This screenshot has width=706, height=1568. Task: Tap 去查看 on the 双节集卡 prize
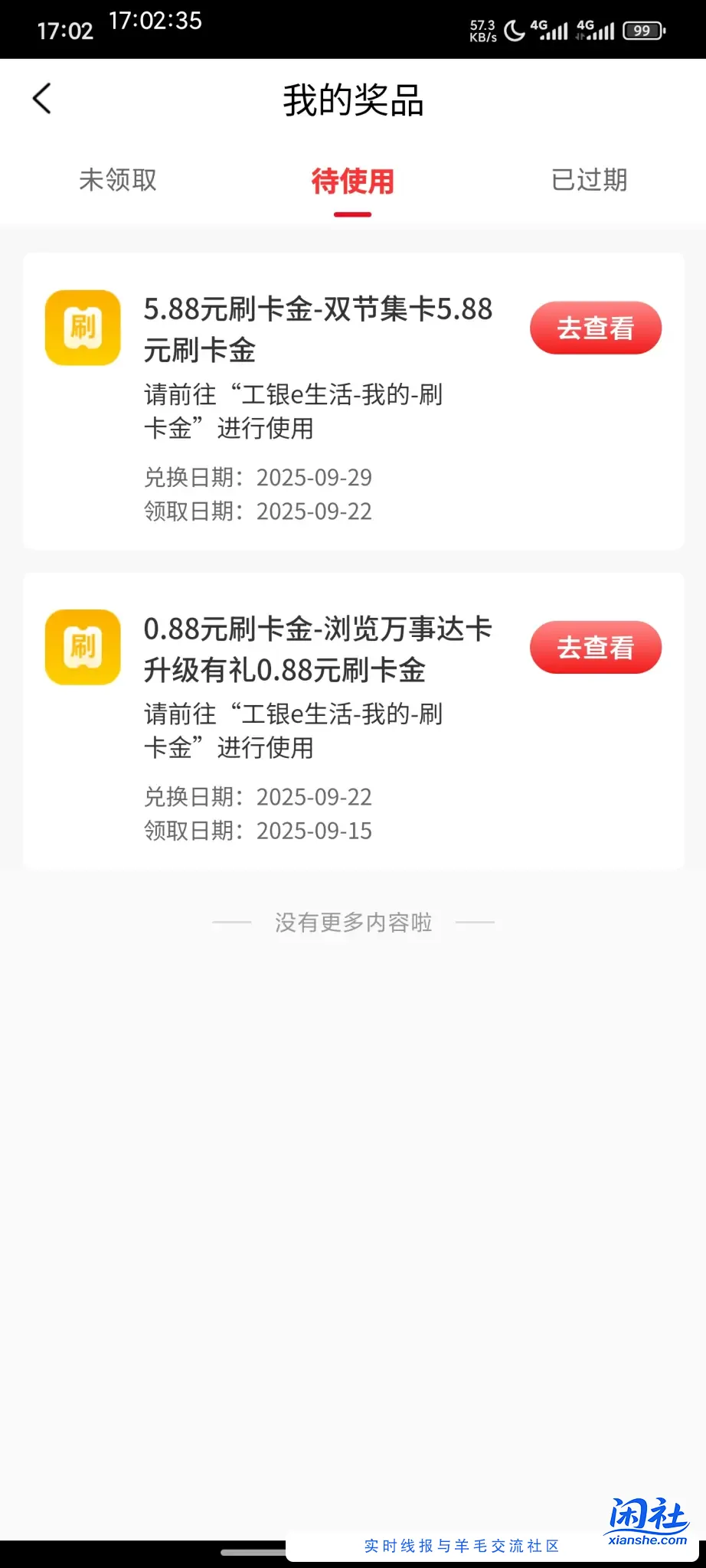(x=596, y=328)
